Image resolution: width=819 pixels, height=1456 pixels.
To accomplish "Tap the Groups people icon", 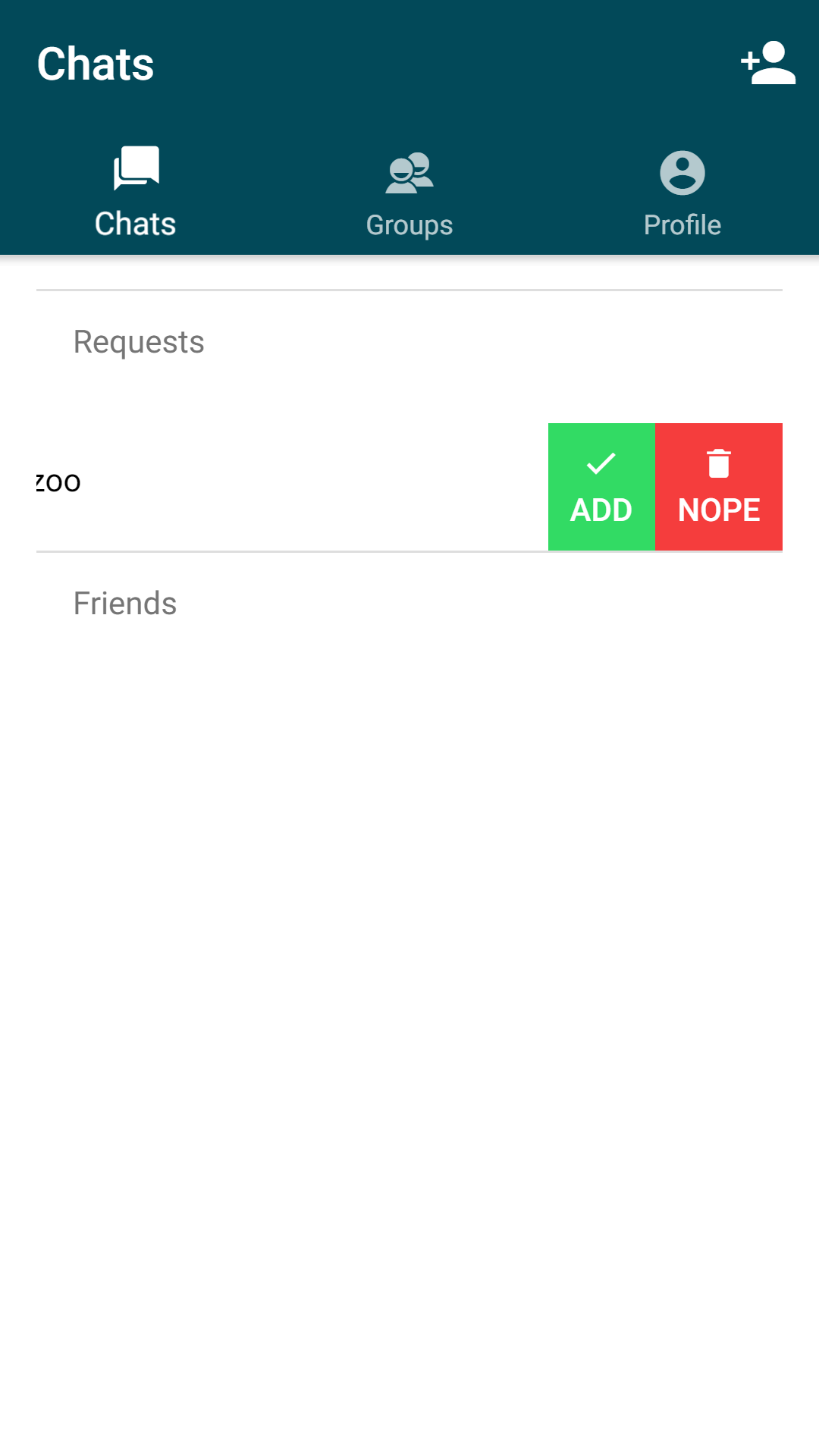I will click(x=409, y=173).
